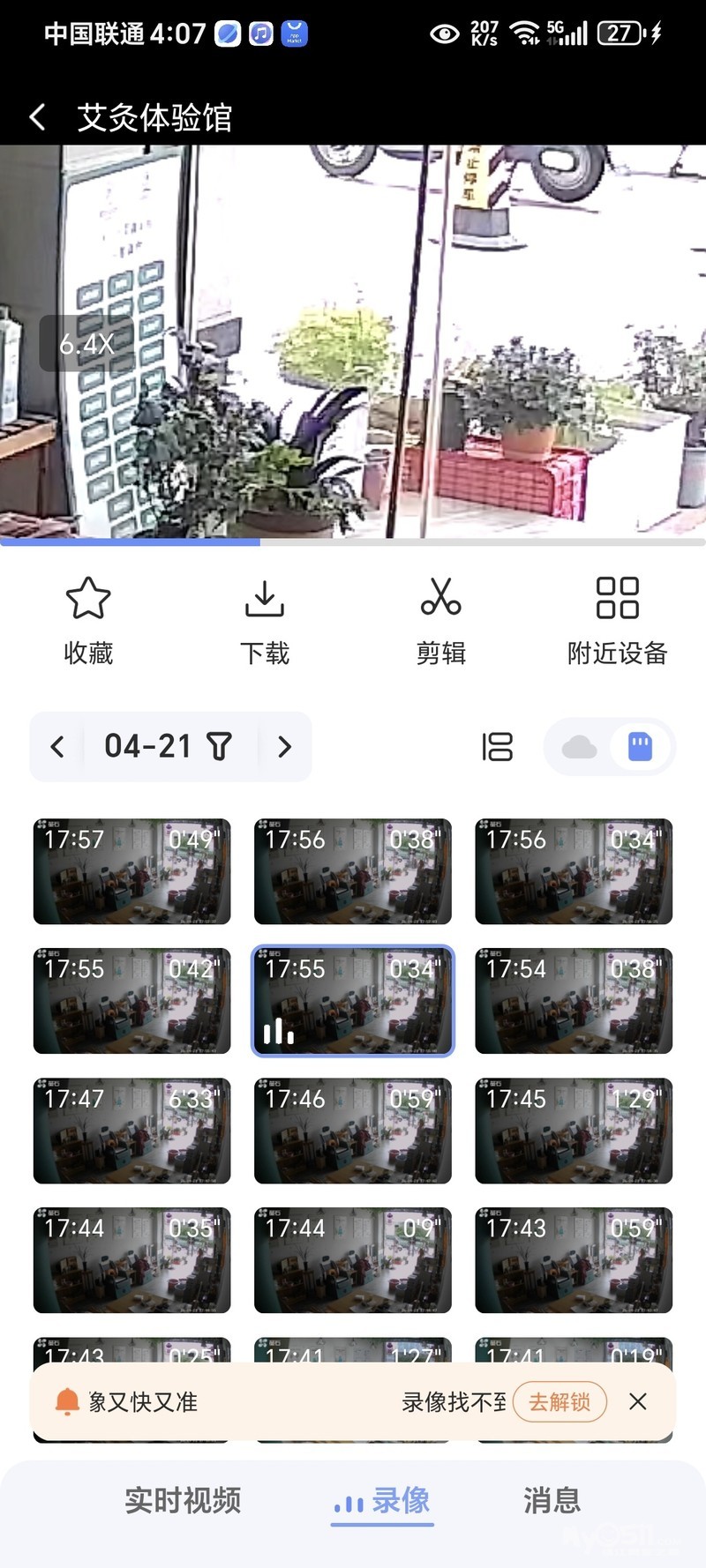Dismiss the notification banner
Image resolution: width=706 pixels, height=1568 pixels.
pyautogui.click(x=638, y=1401)
